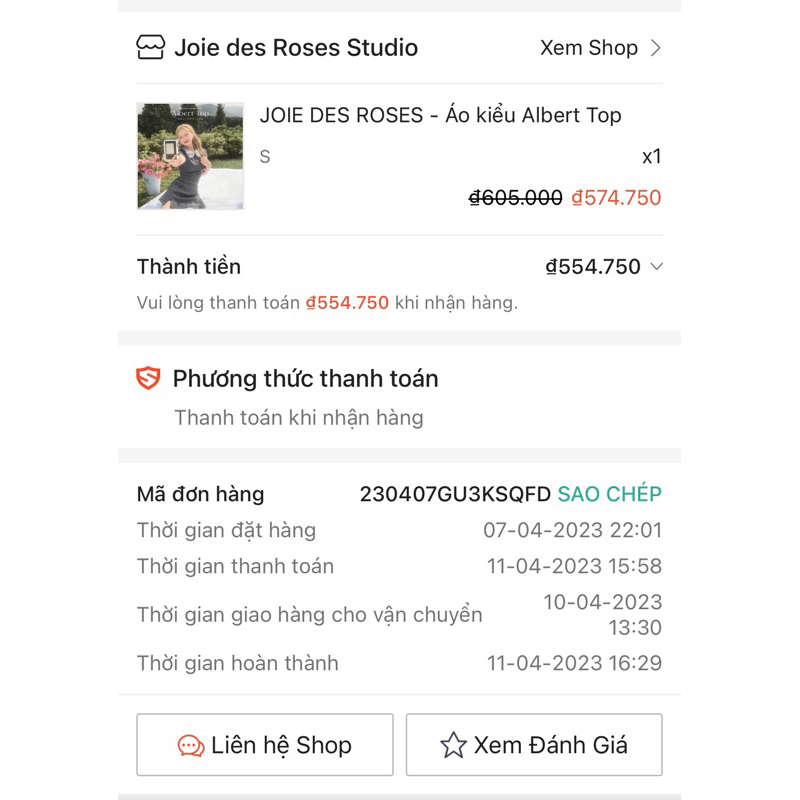
Task: Open Joie des Roses Studio via Xem Shop
Action: (x=600, y=48)
